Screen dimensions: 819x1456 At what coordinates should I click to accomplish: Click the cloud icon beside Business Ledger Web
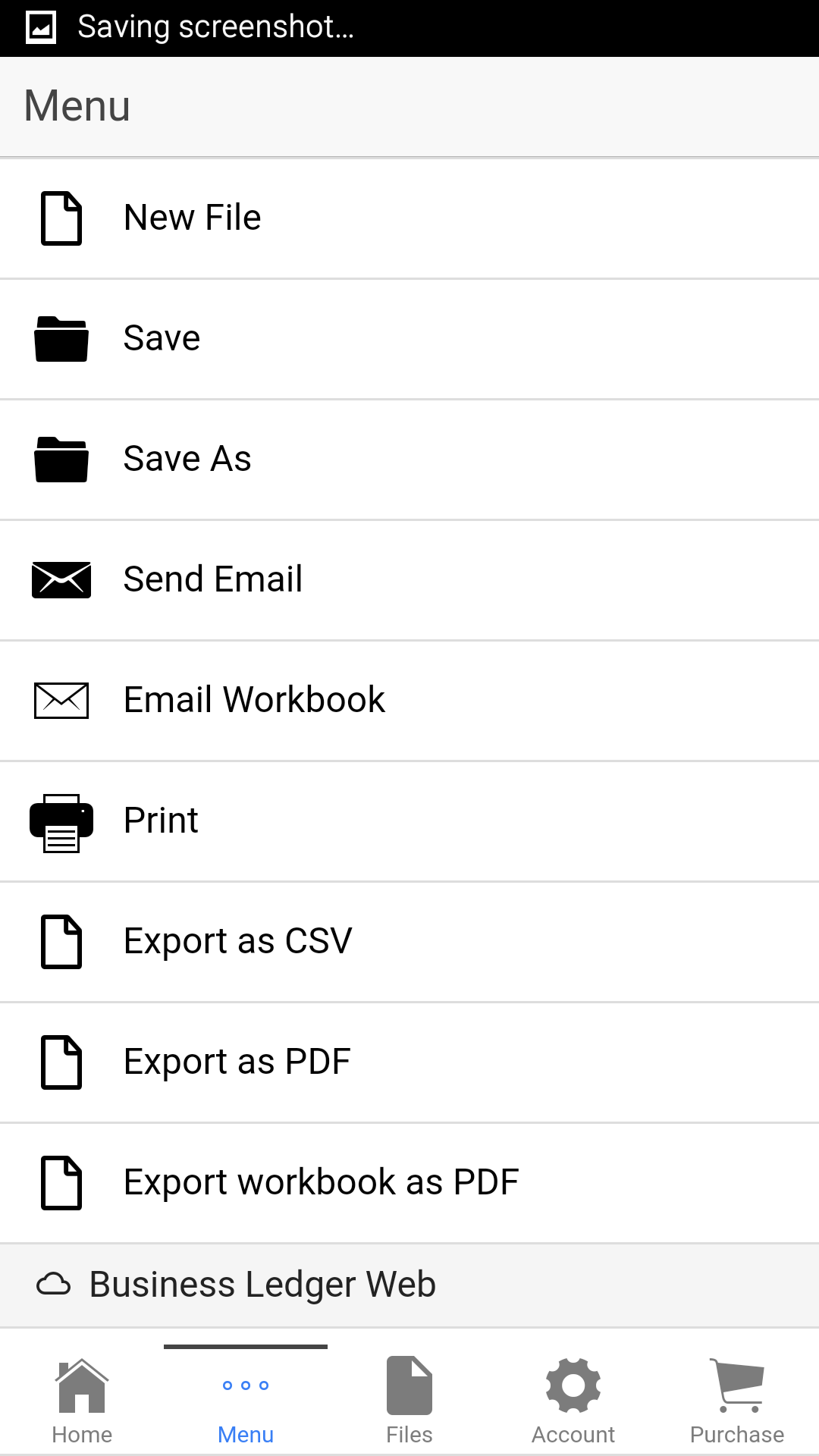(56, 1284)
